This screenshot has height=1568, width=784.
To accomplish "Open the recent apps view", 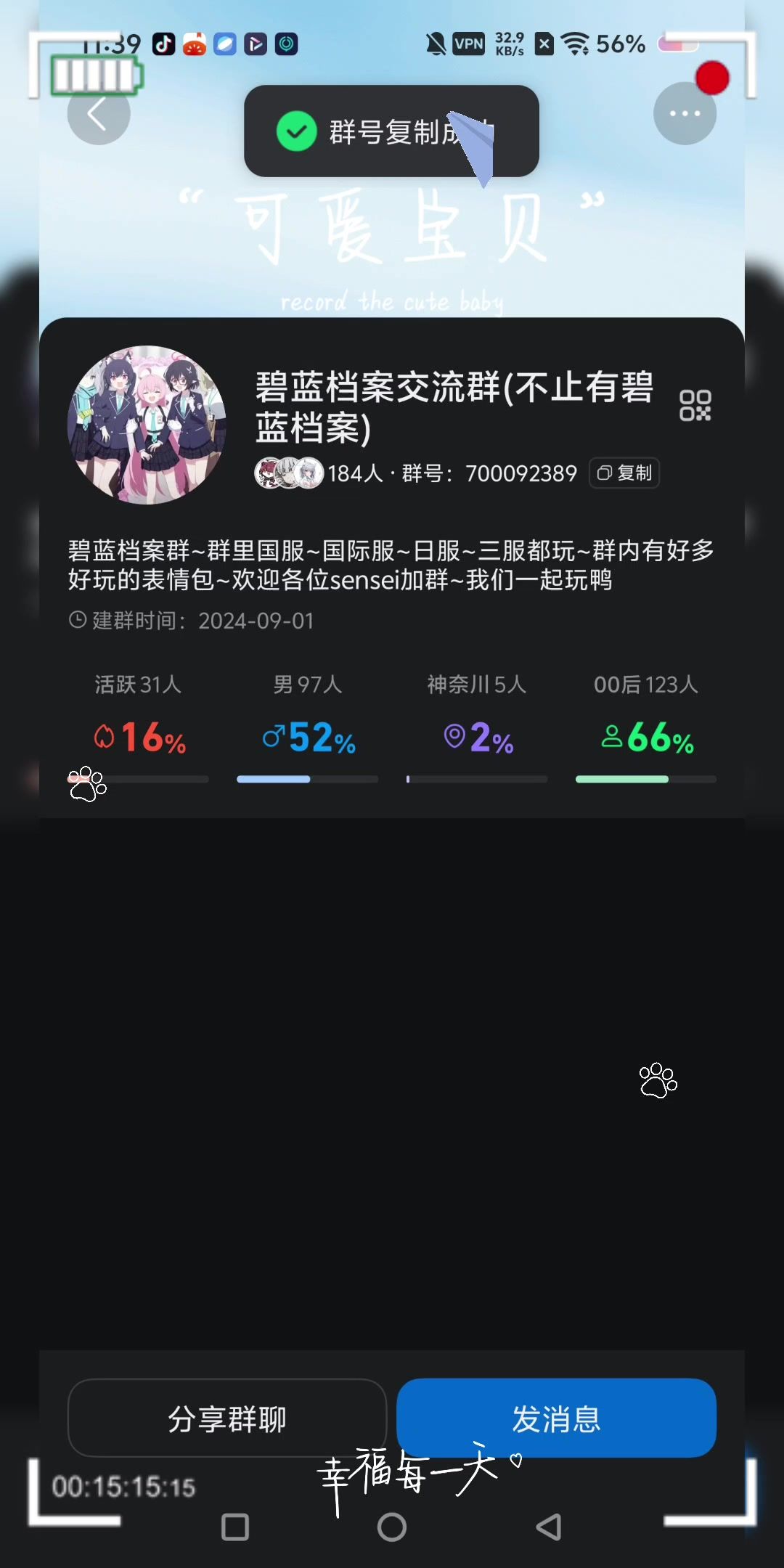I will point(235,1527).
